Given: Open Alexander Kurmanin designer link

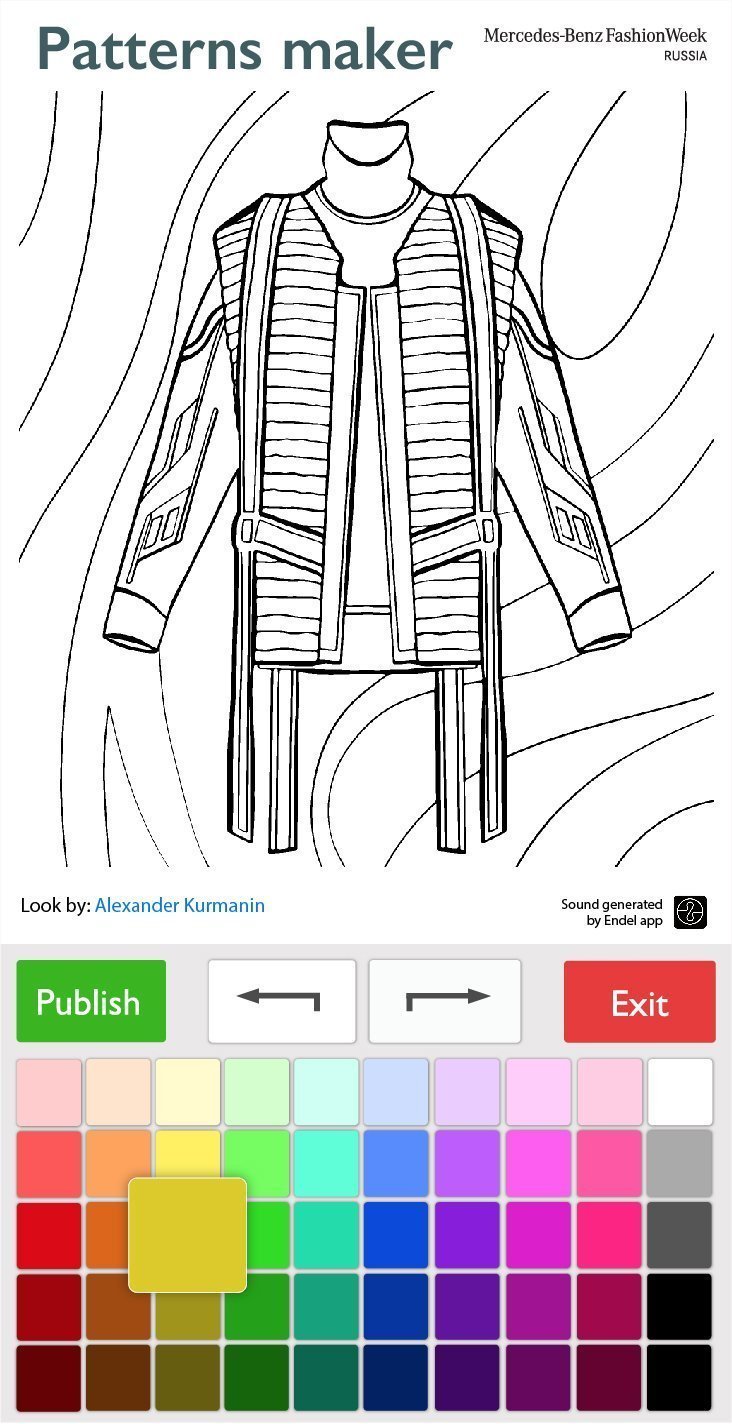Looking at the screenshot, I should [x=180, y=905].
